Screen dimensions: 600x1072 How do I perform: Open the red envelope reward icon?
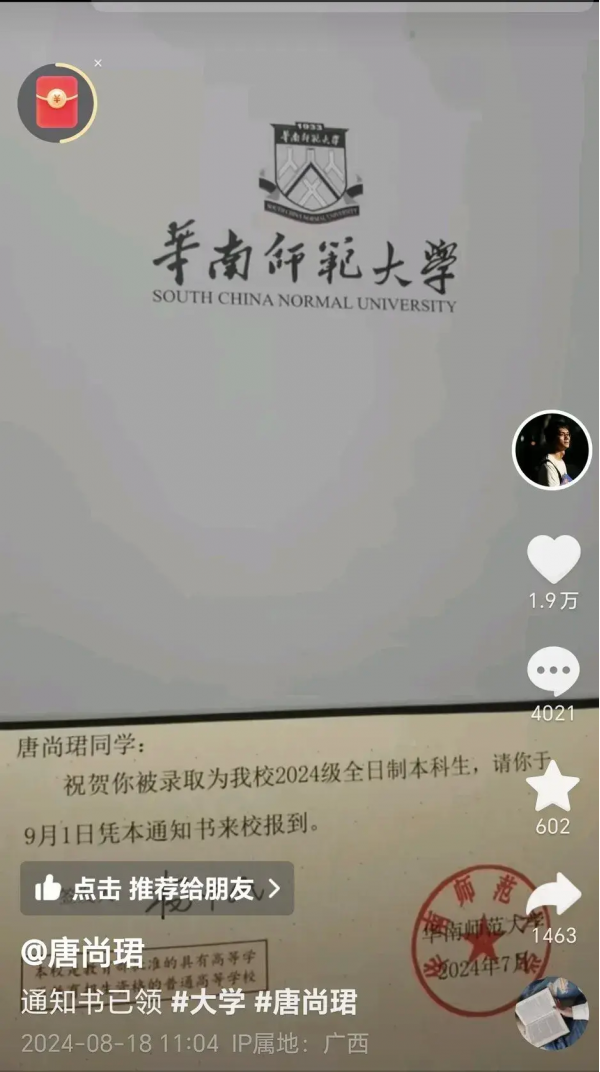tap(57, 102)
